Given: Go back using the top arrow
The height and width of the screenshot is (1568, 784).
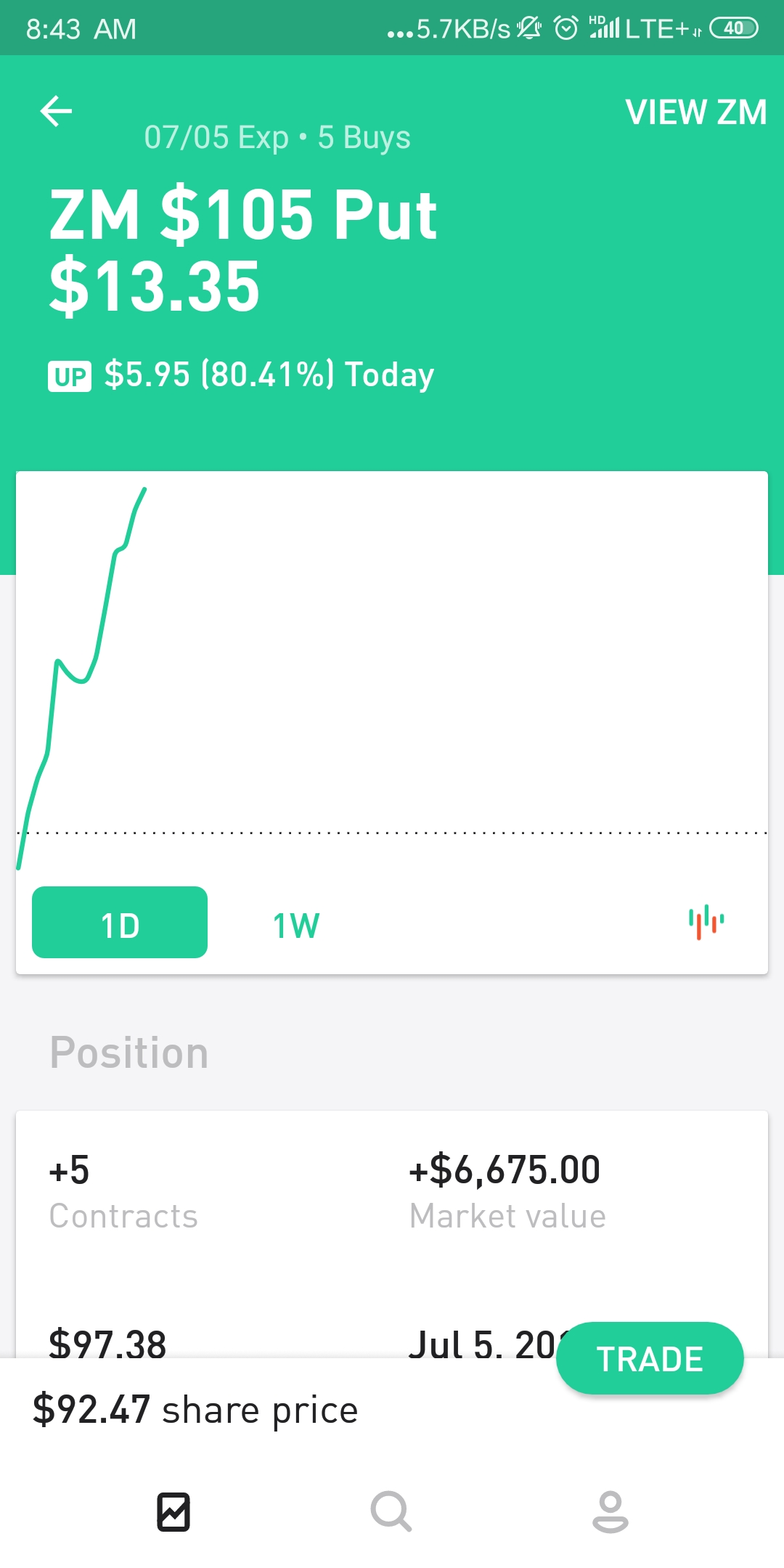Looking at the screenshot, I should point(56,111).
